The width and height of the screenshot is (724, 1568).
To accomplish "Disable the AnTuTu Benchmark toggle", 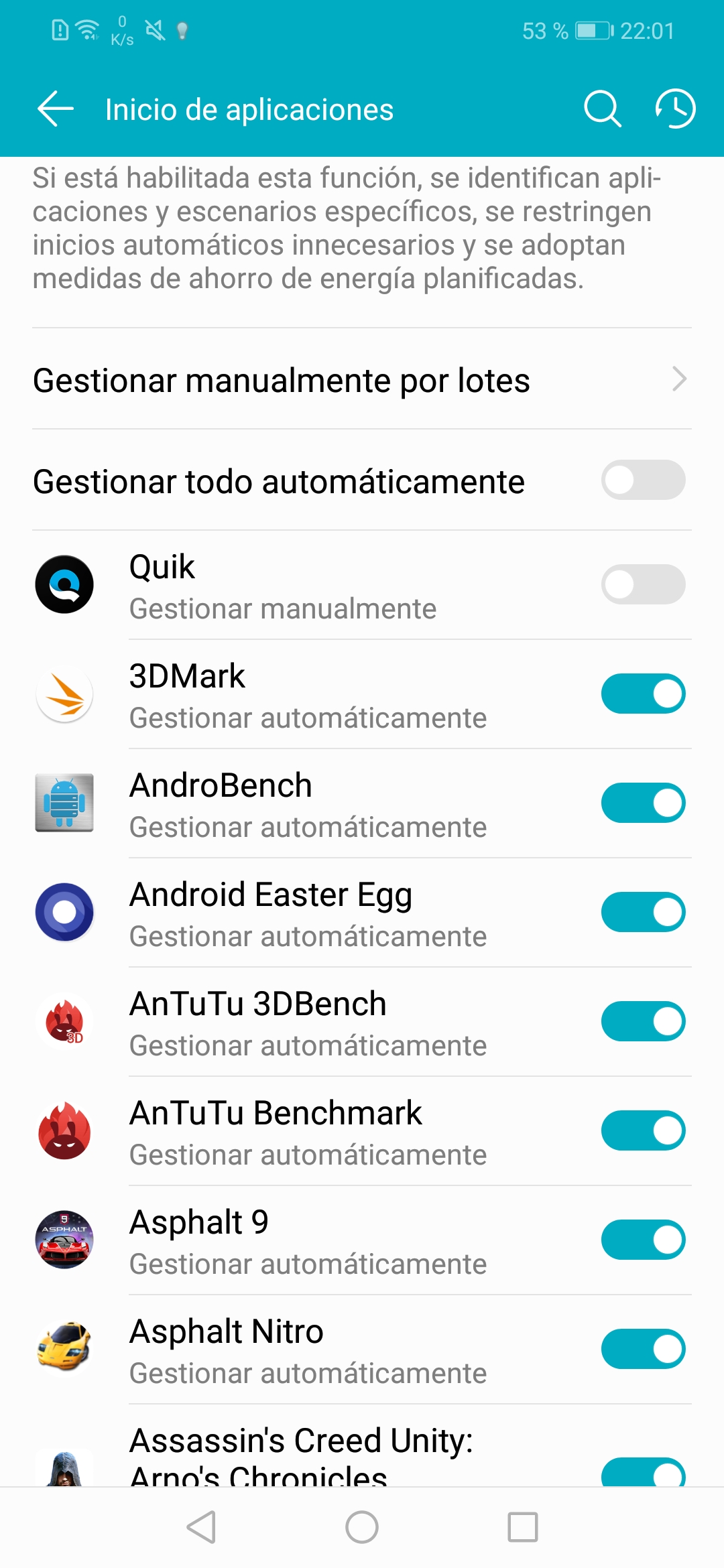I will click(643, 1130).
